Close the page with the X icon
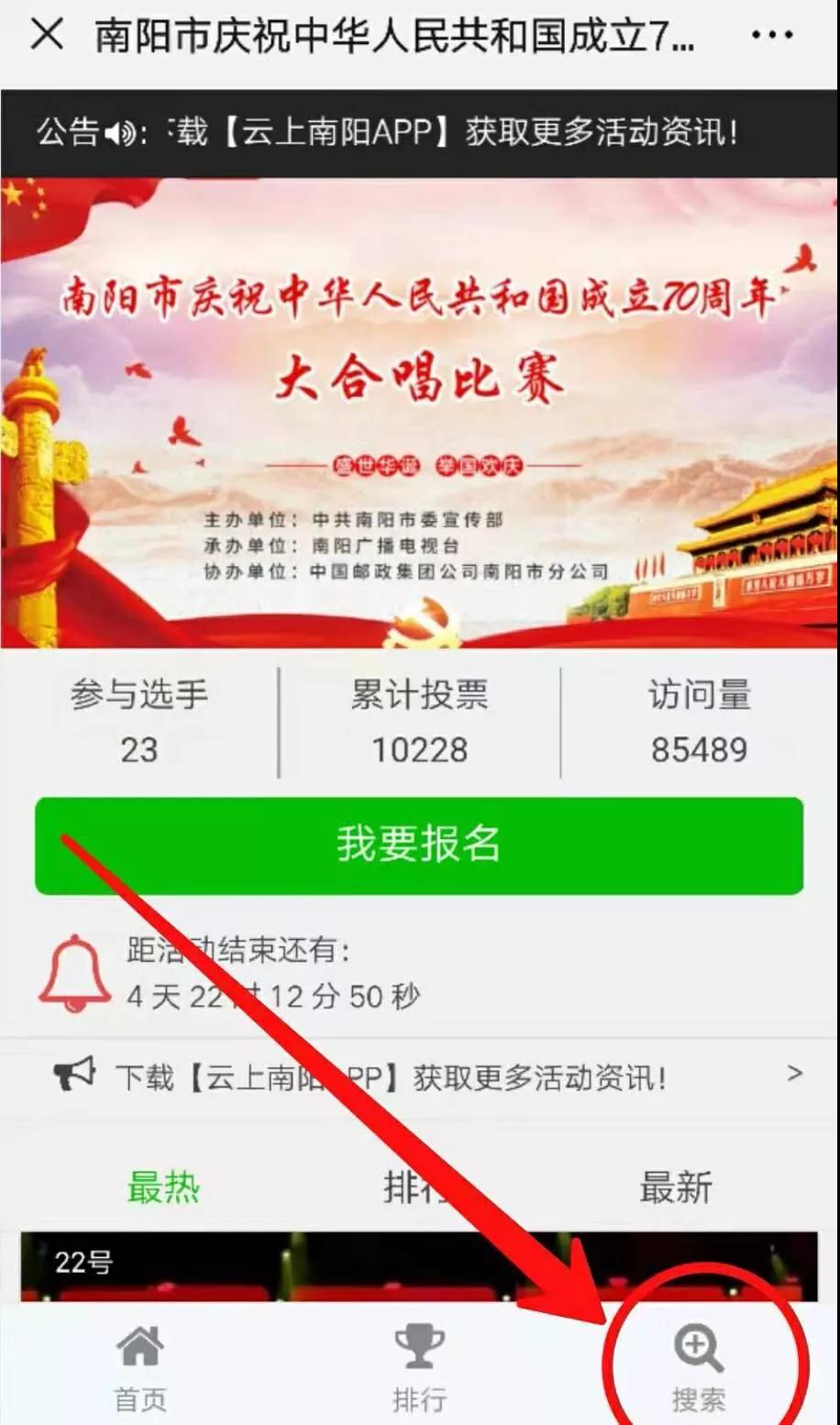Viewport: 840px width, 1425px height. click(47, 36)
